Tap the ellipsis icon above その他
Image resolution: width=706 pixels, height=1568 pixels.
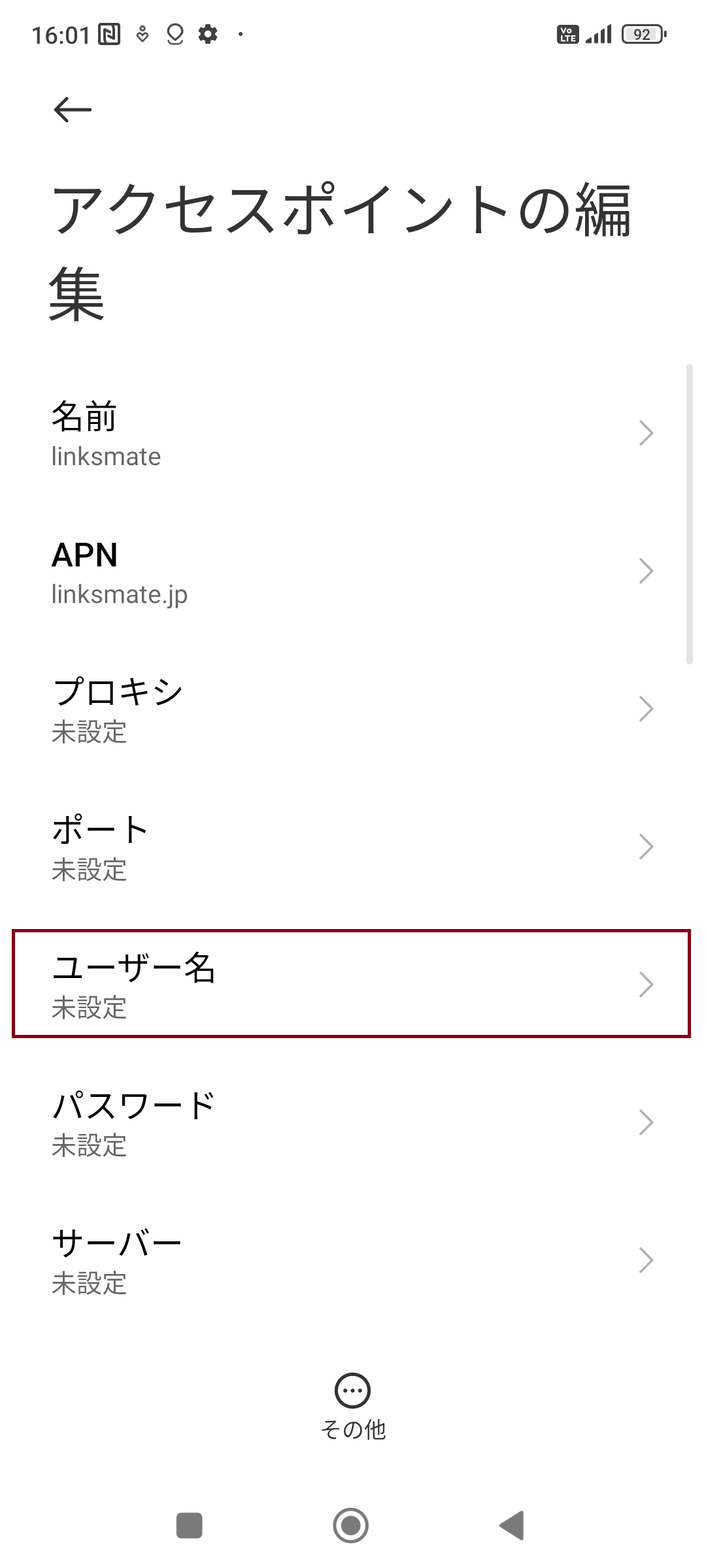tap(352, 1390)
